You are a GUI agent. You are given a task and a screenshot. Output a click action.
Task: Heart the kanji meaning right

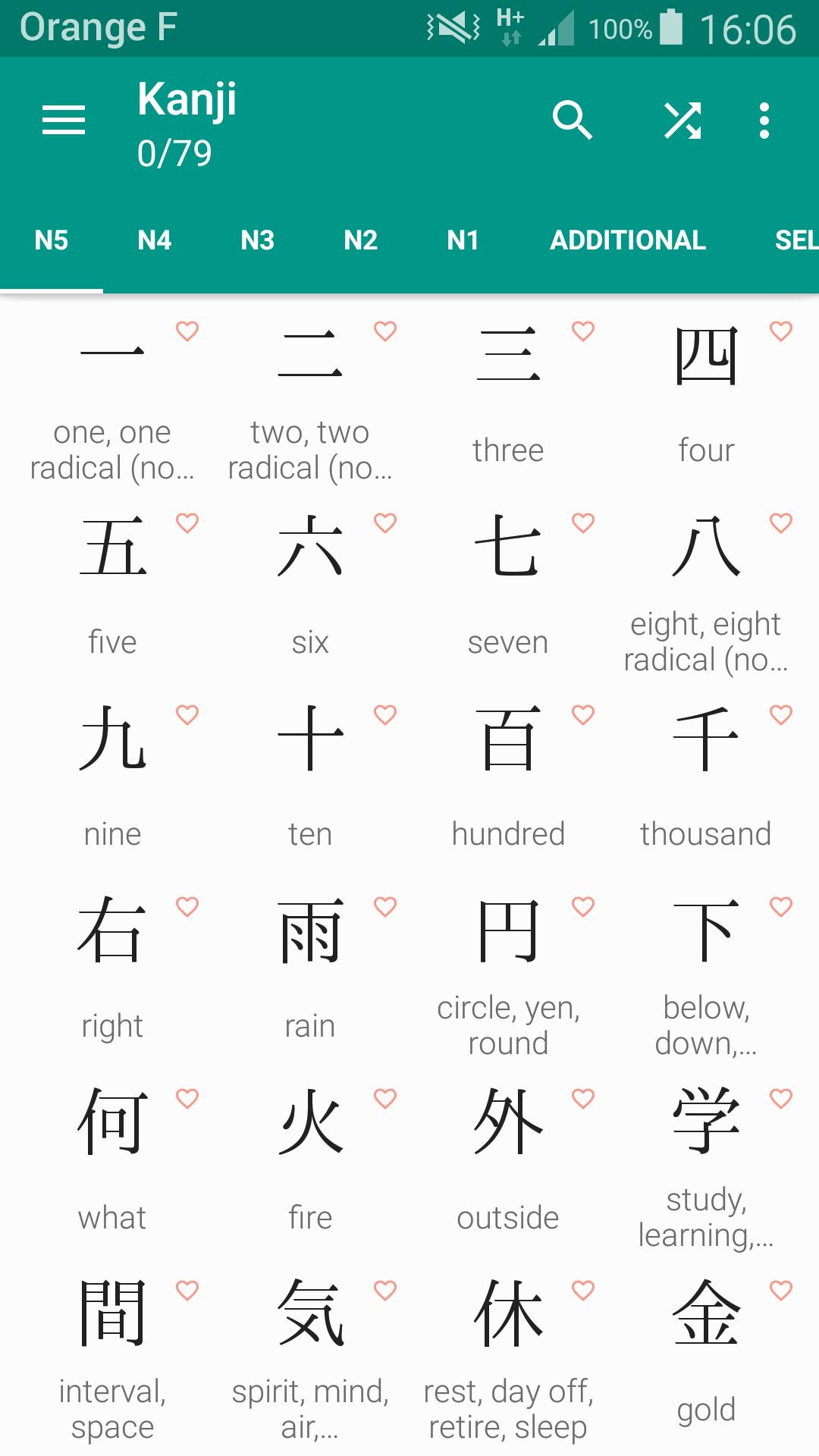(x=187, y=907)
